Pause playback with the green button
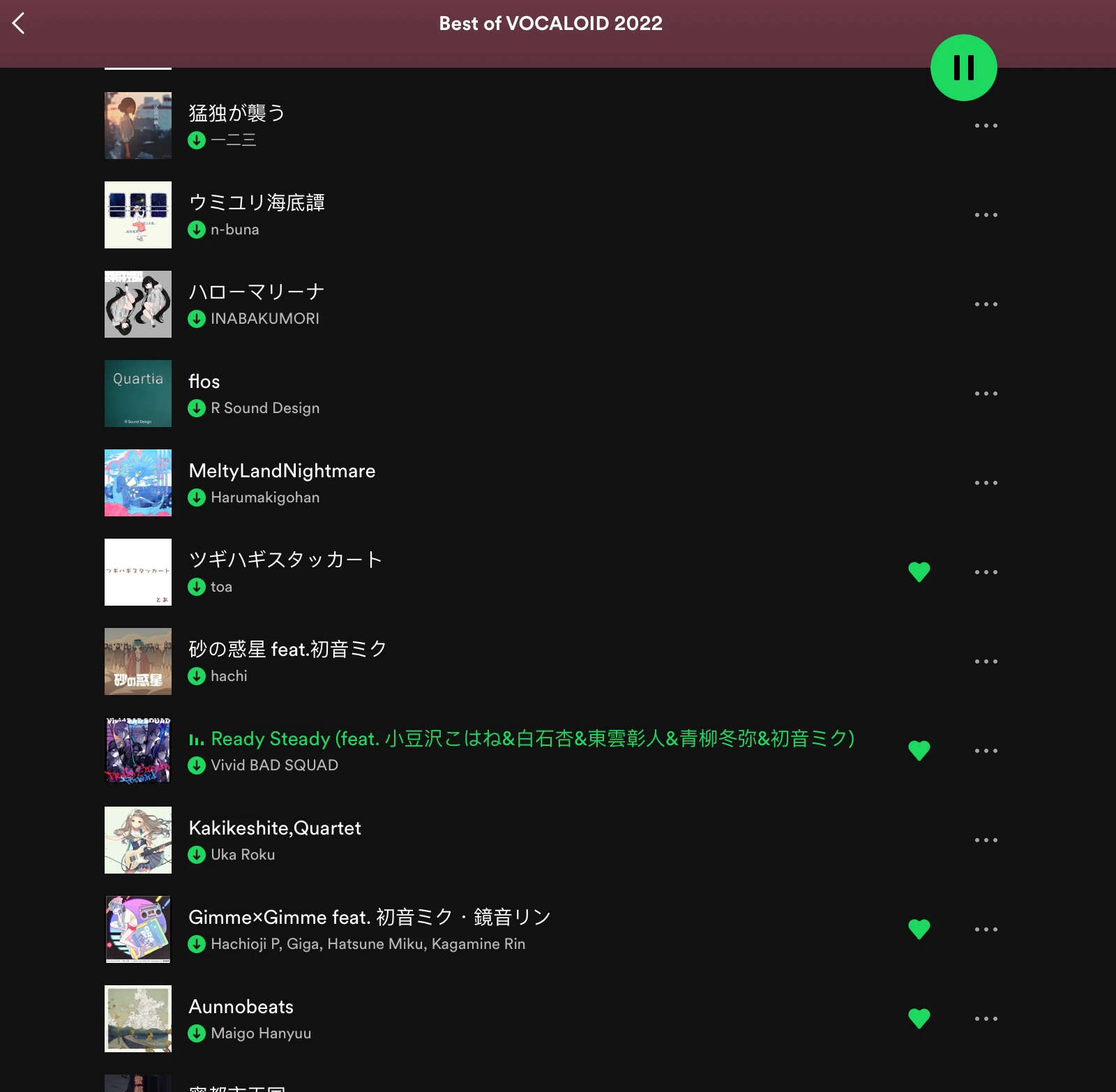1116x1092 pixels. point(963,68)
